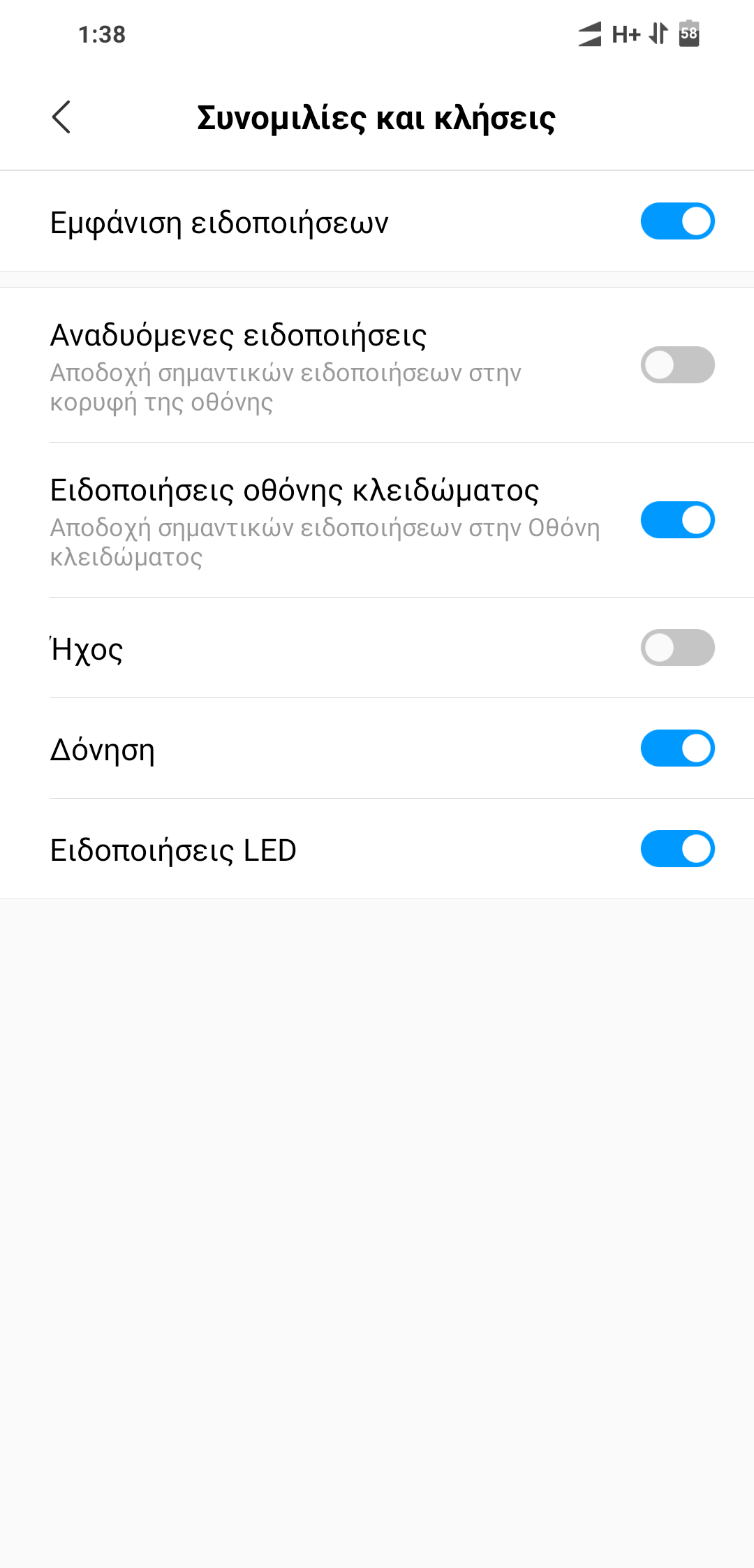This screenshot has height=1568, width=754.
Task: Disable Ειδοποιήσεις LED toggle
Action: click(677, 849)
